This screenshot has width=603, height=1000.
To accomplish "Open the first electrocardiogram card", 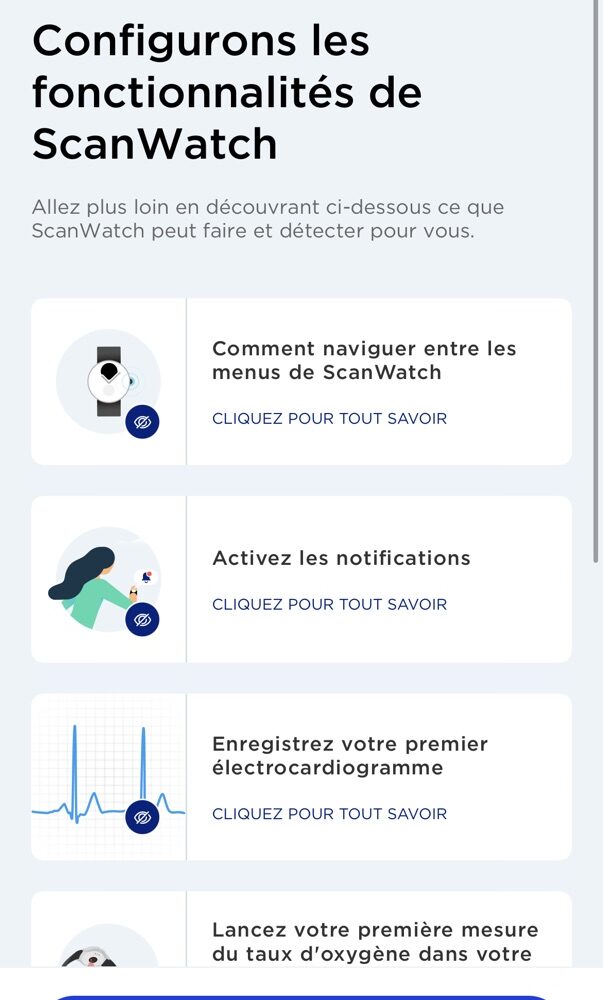I will [x=301, y=777].
